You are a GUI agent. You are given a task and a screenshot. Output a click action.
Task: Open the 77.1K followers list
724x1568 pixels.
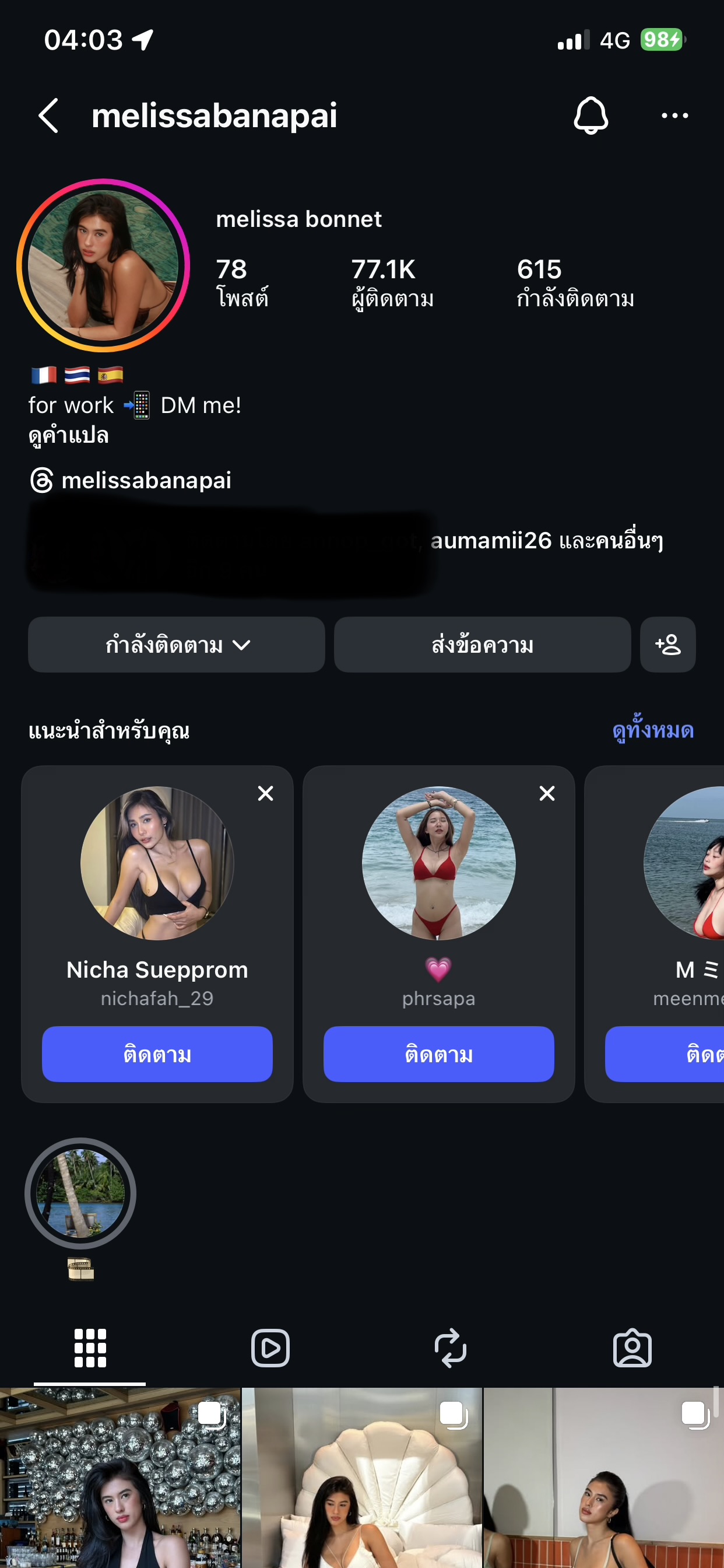coord(392,283)
